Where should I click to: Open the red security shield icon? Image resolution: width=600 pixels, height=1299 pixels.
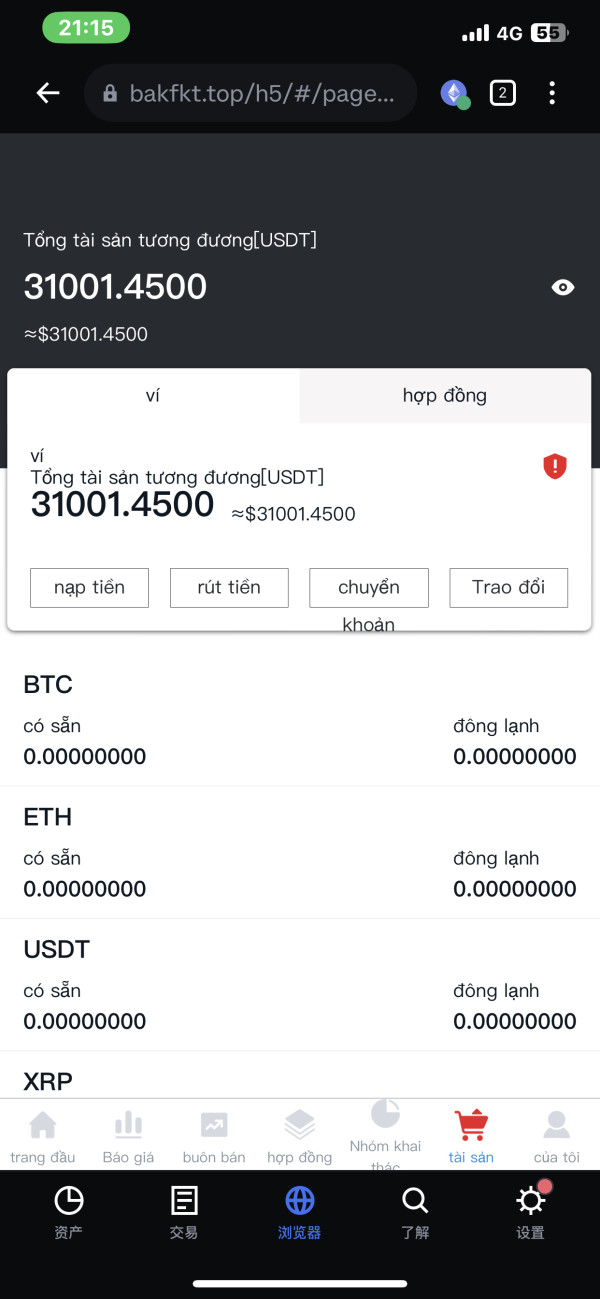point(555,466)
